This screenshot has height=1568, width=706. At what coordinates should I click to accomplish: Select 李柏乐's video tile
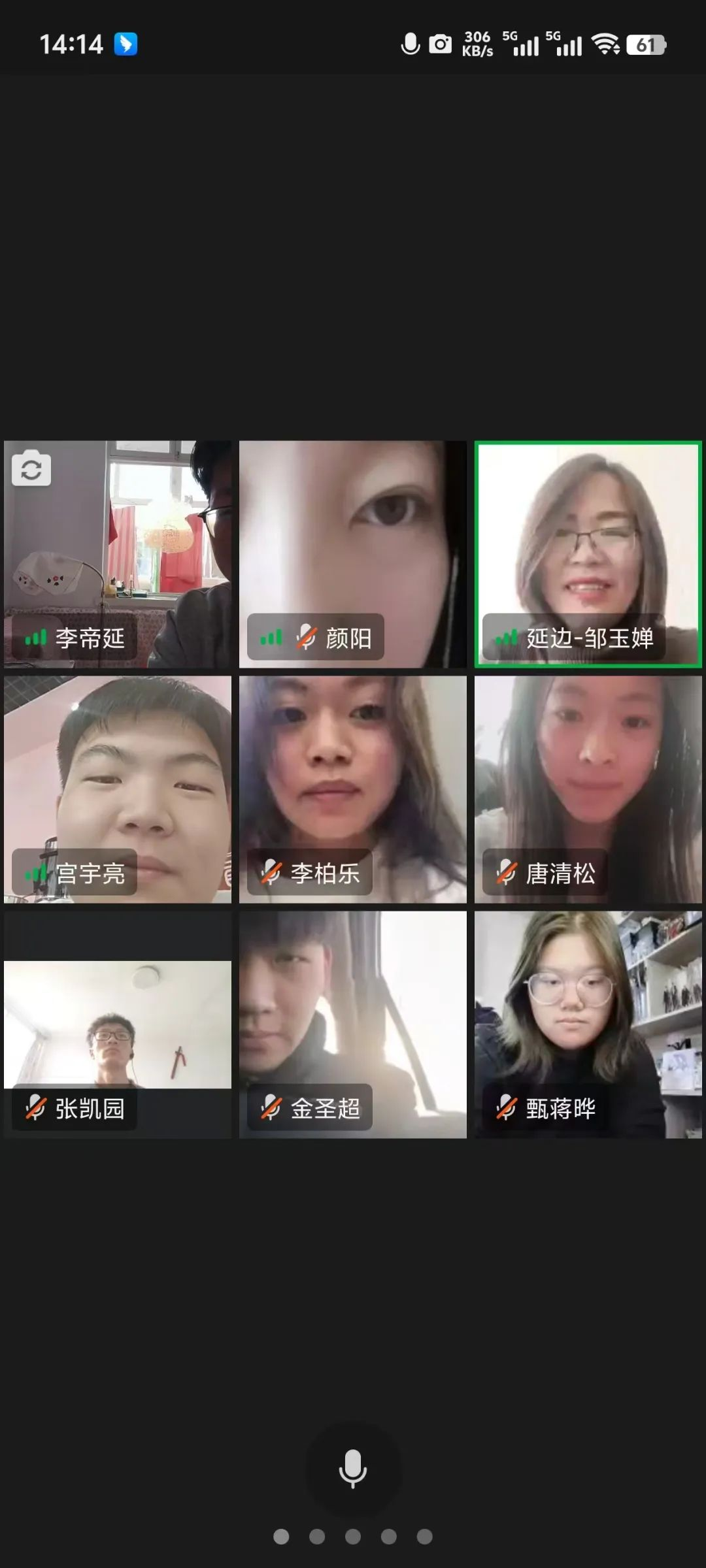click(x=352, y=789)
